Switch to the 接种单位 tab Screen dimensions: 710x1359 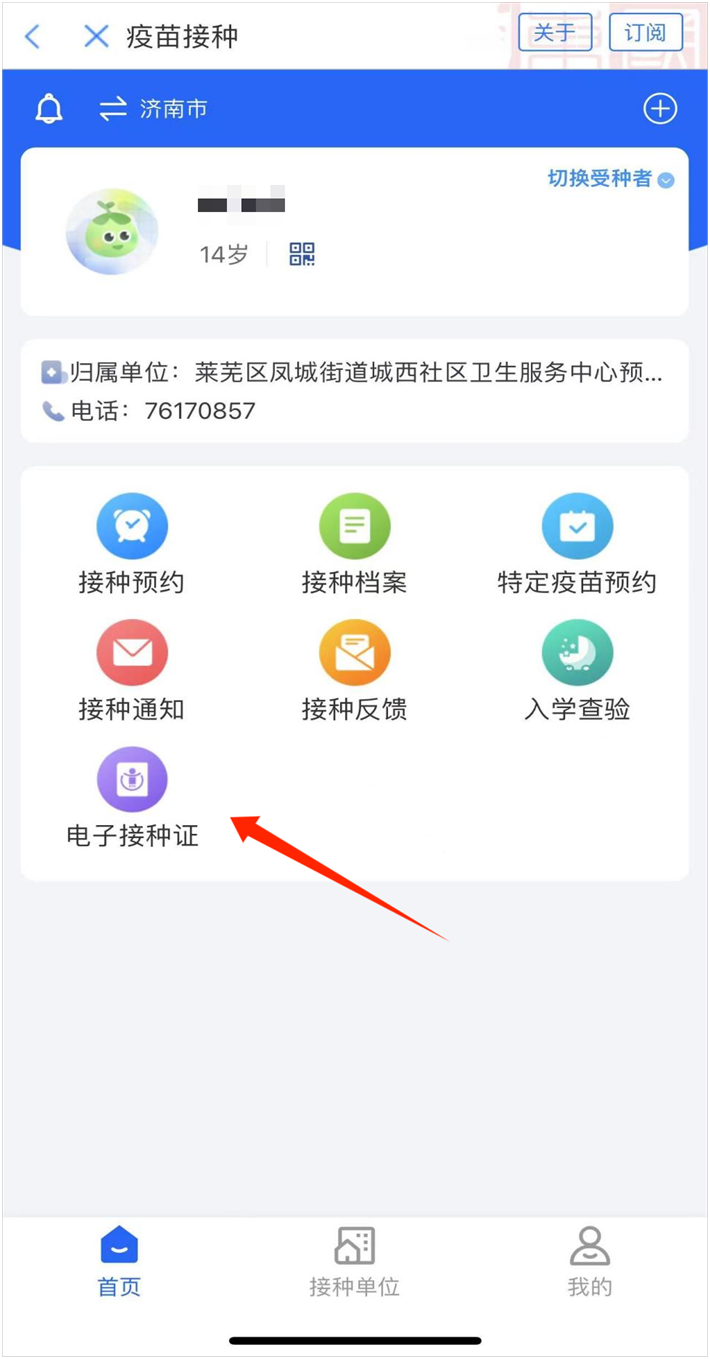pyautogui.click(x=354, y=1262)
